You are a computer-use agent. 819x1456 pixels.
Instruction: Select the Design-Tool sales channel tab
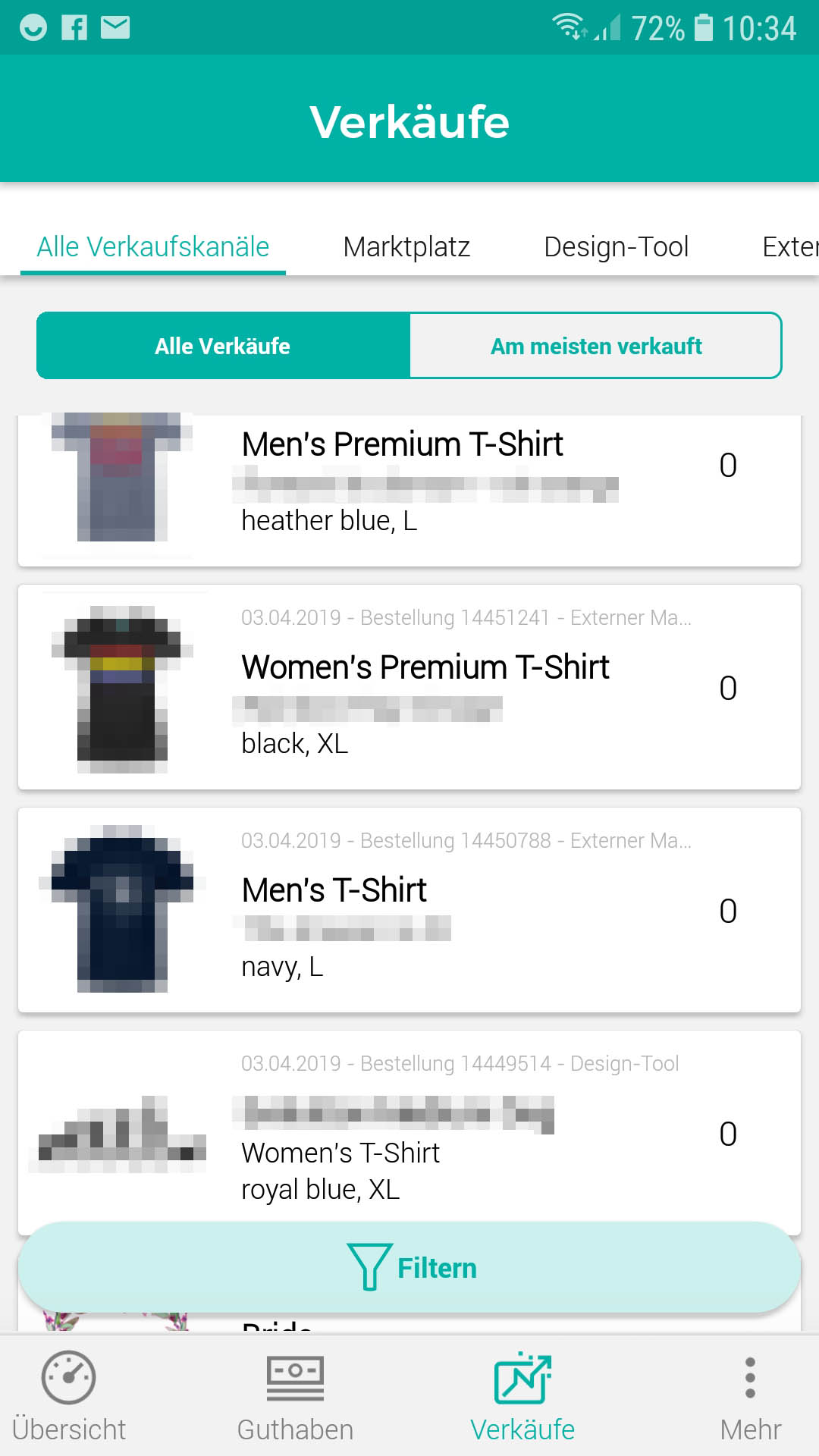coord(616,247)
